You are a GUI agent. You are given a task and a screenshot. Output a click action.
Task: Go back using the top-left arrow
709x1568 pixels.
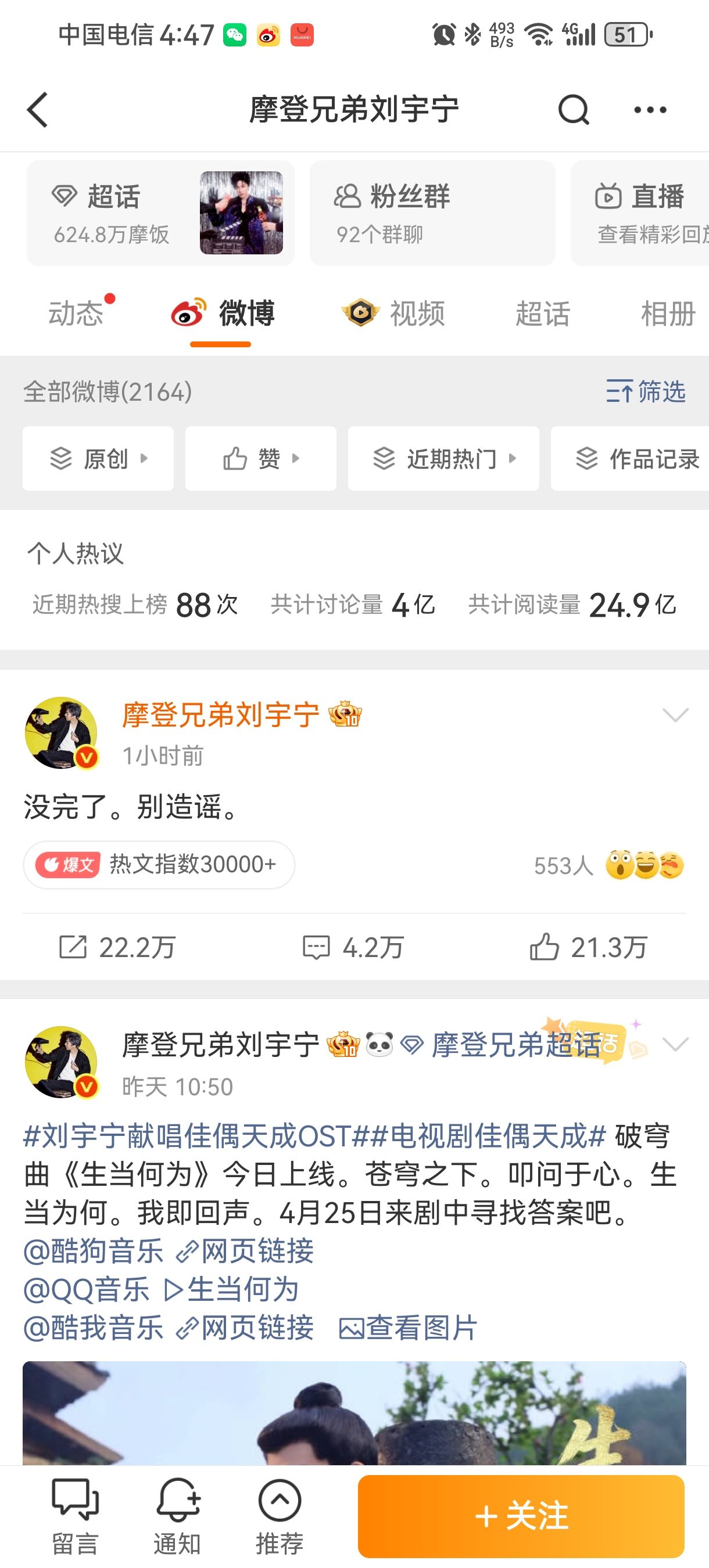pyautogui.click(x=37, y=110)
